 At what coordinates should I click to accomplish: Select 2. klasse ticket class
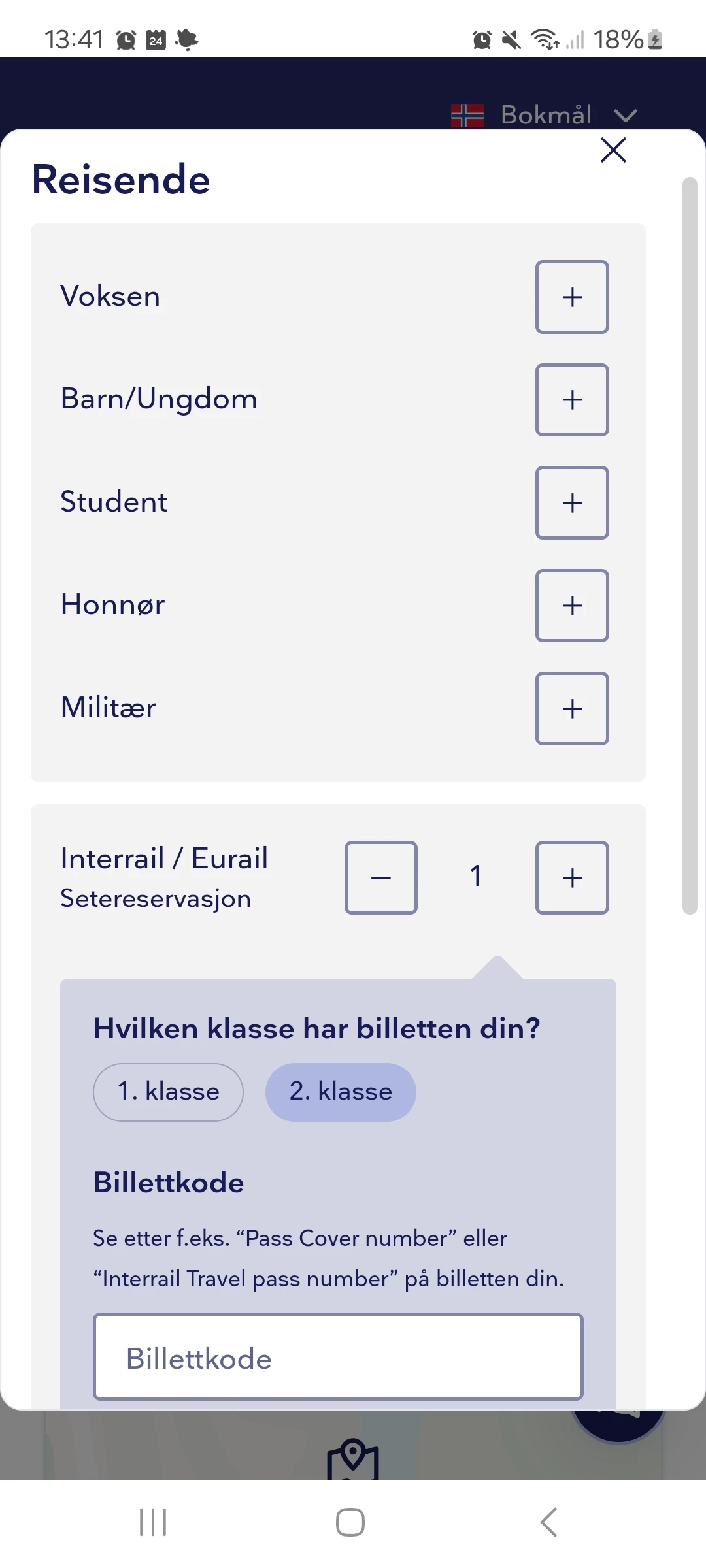[341, 1092]
